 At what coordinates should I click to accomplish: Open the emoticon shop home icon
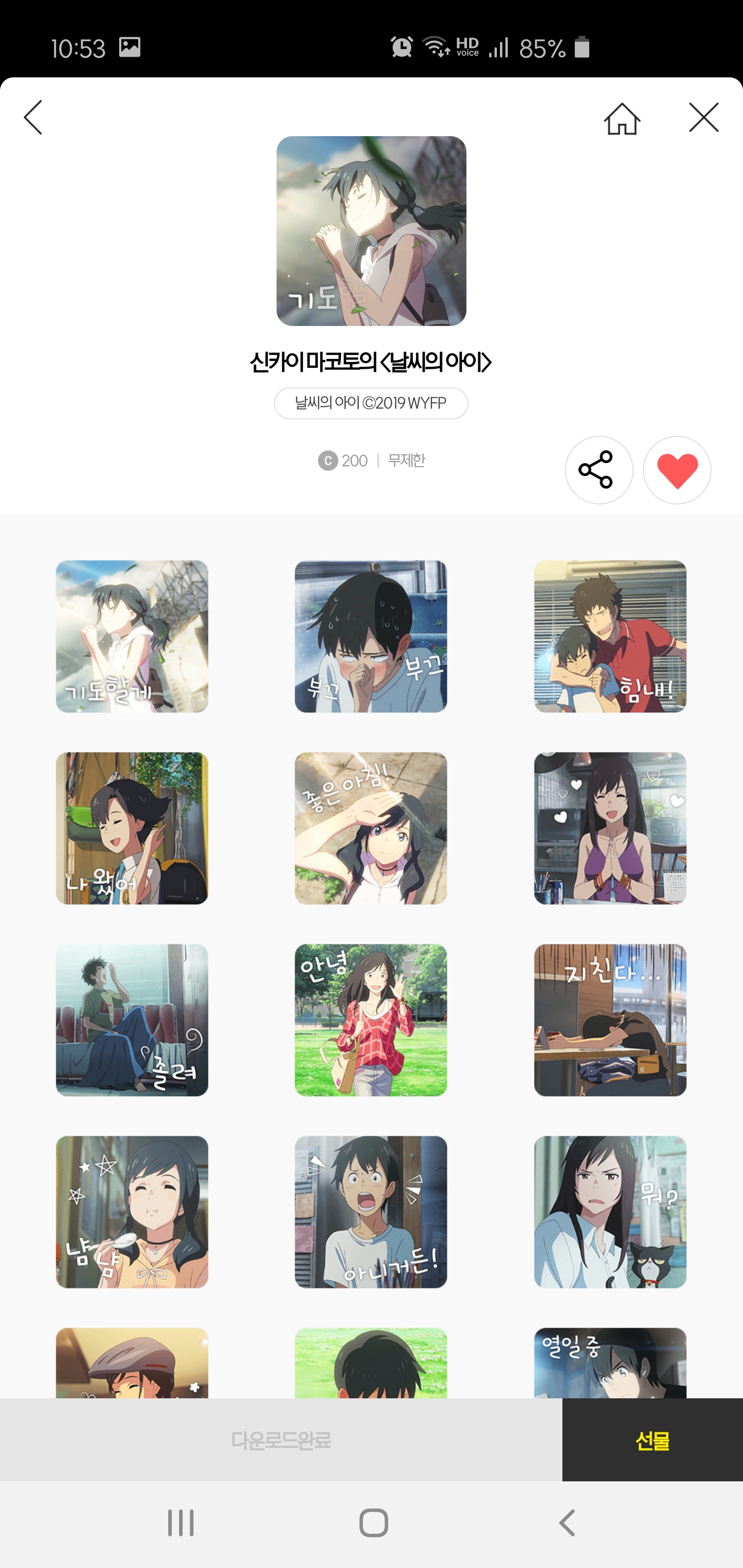coord(622,118)
